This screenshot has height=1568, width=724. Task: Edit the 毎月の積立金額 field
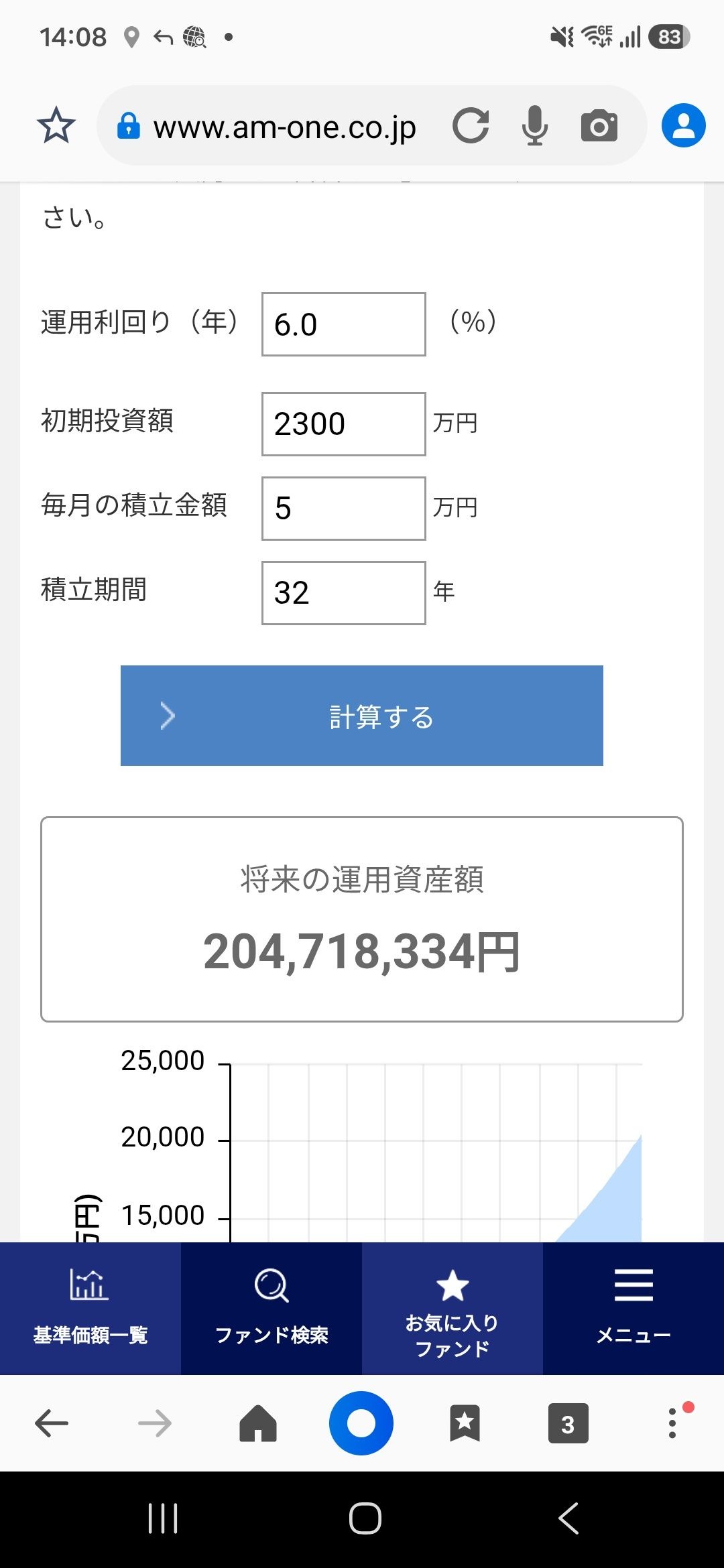[343, 509]
